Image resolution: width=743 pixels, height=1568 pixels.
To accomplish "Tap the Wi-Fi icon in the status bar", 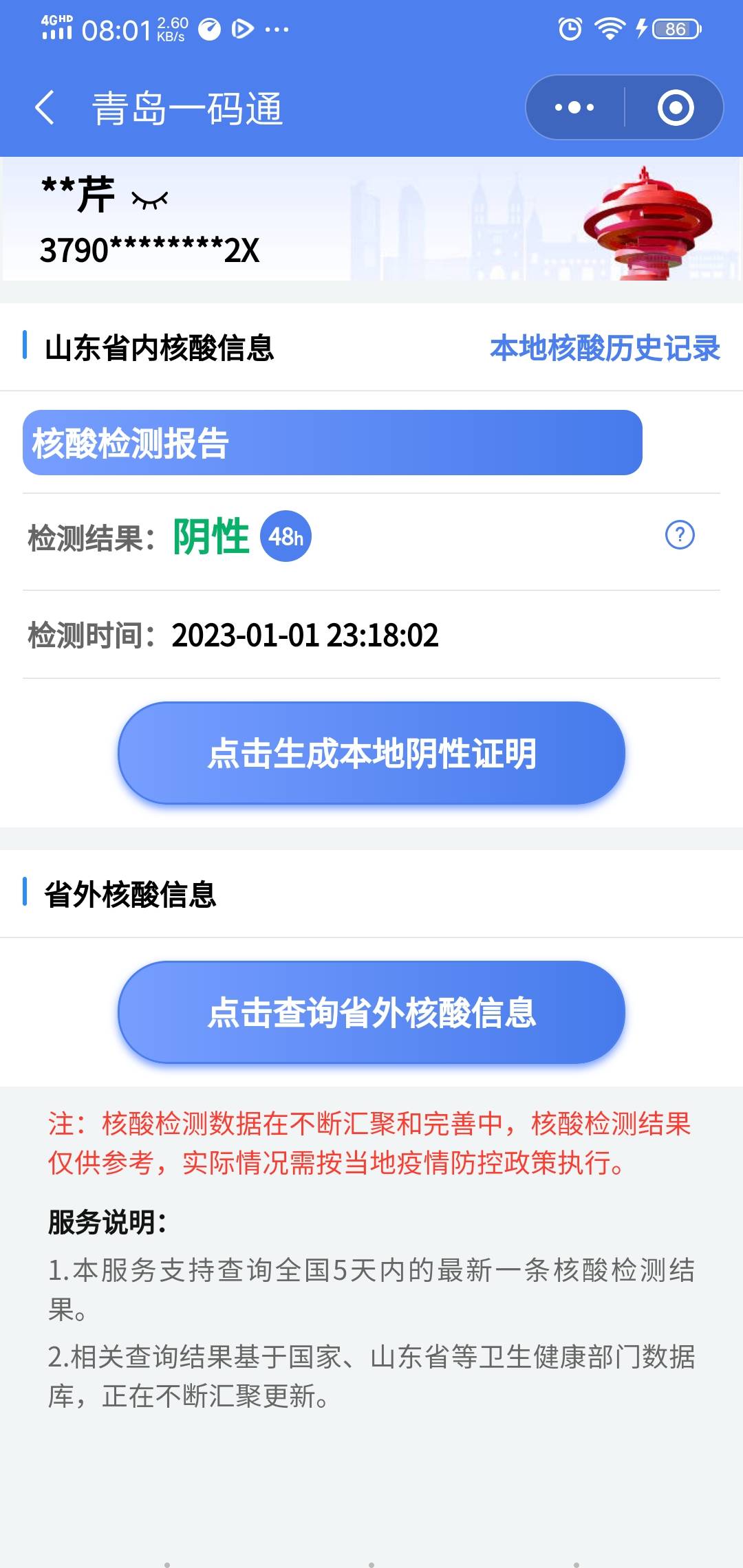I will [x=608, y=29].
